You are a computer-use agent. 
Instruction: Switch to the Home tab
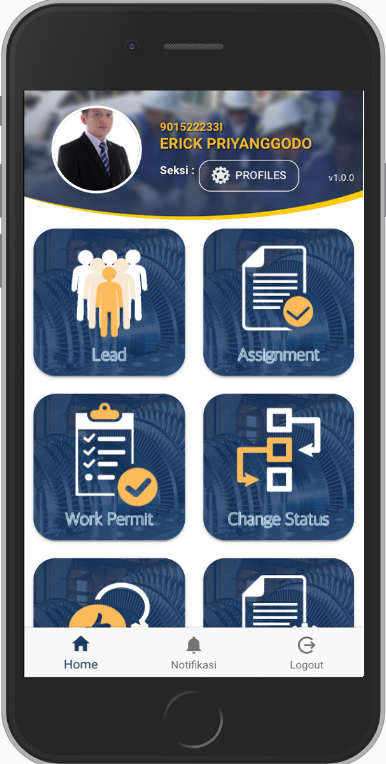[81, 653]
